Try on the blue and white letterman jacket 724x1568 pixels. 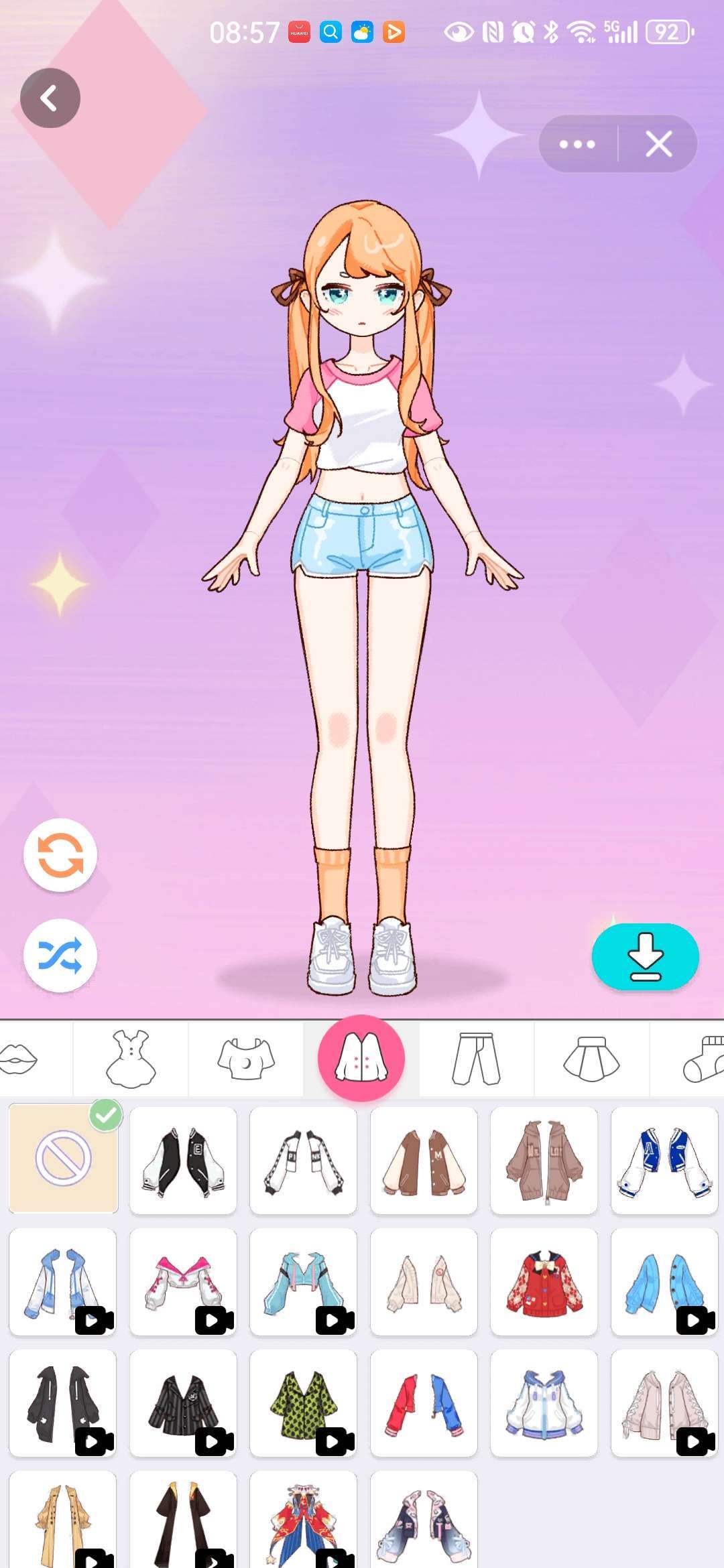664,1160
